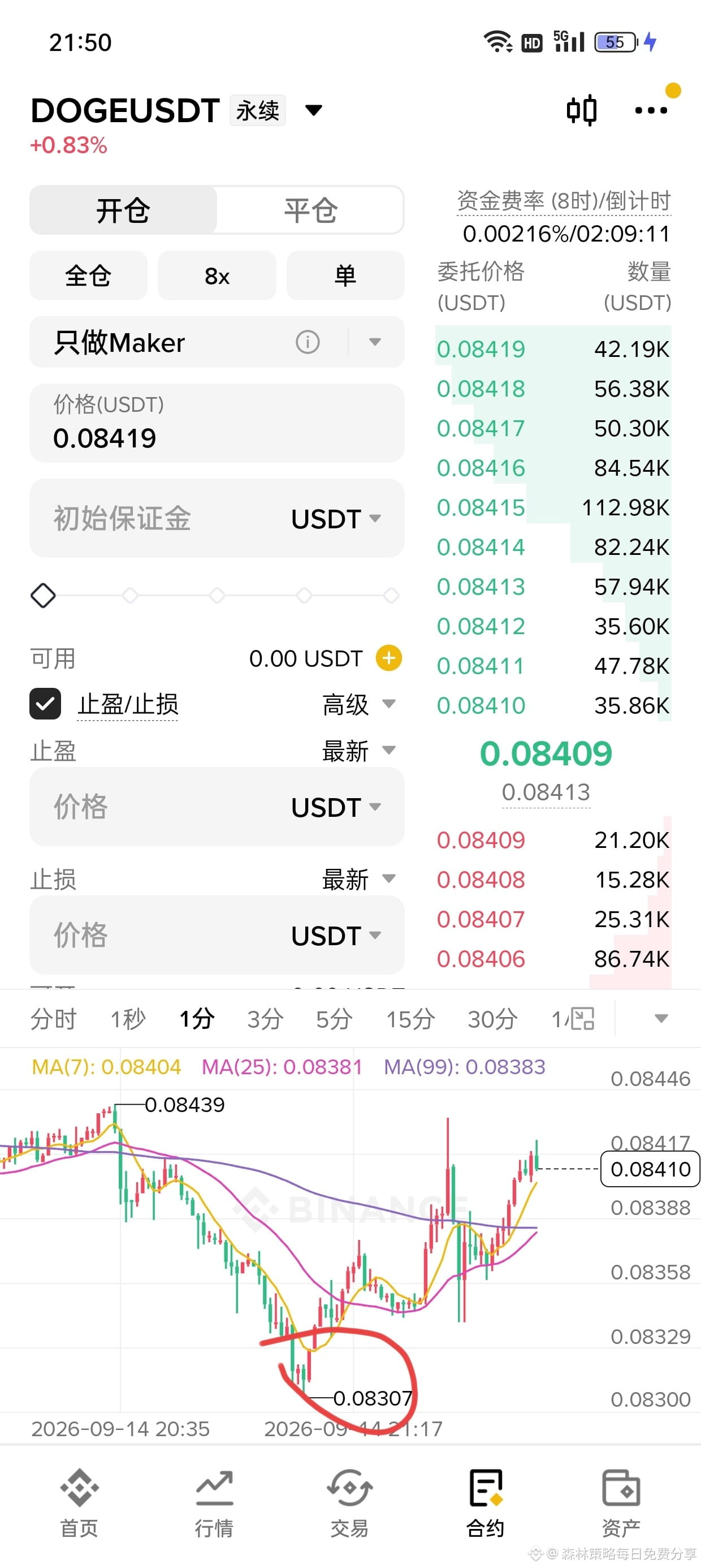Viewport: 701px width, 1568px height.
Task: Change margin mode via 全仓 button
Action: pyautogui.click(x=88, y=275)
